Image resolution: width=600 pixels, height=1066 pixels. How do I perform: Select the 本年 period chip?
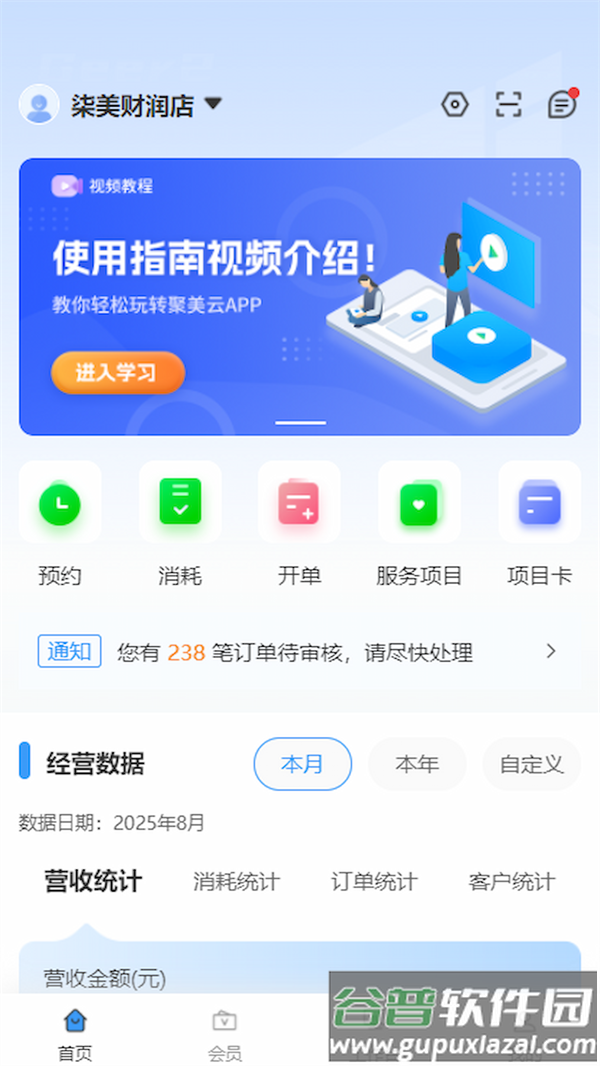pyautogui.click(x=417, y=765)
